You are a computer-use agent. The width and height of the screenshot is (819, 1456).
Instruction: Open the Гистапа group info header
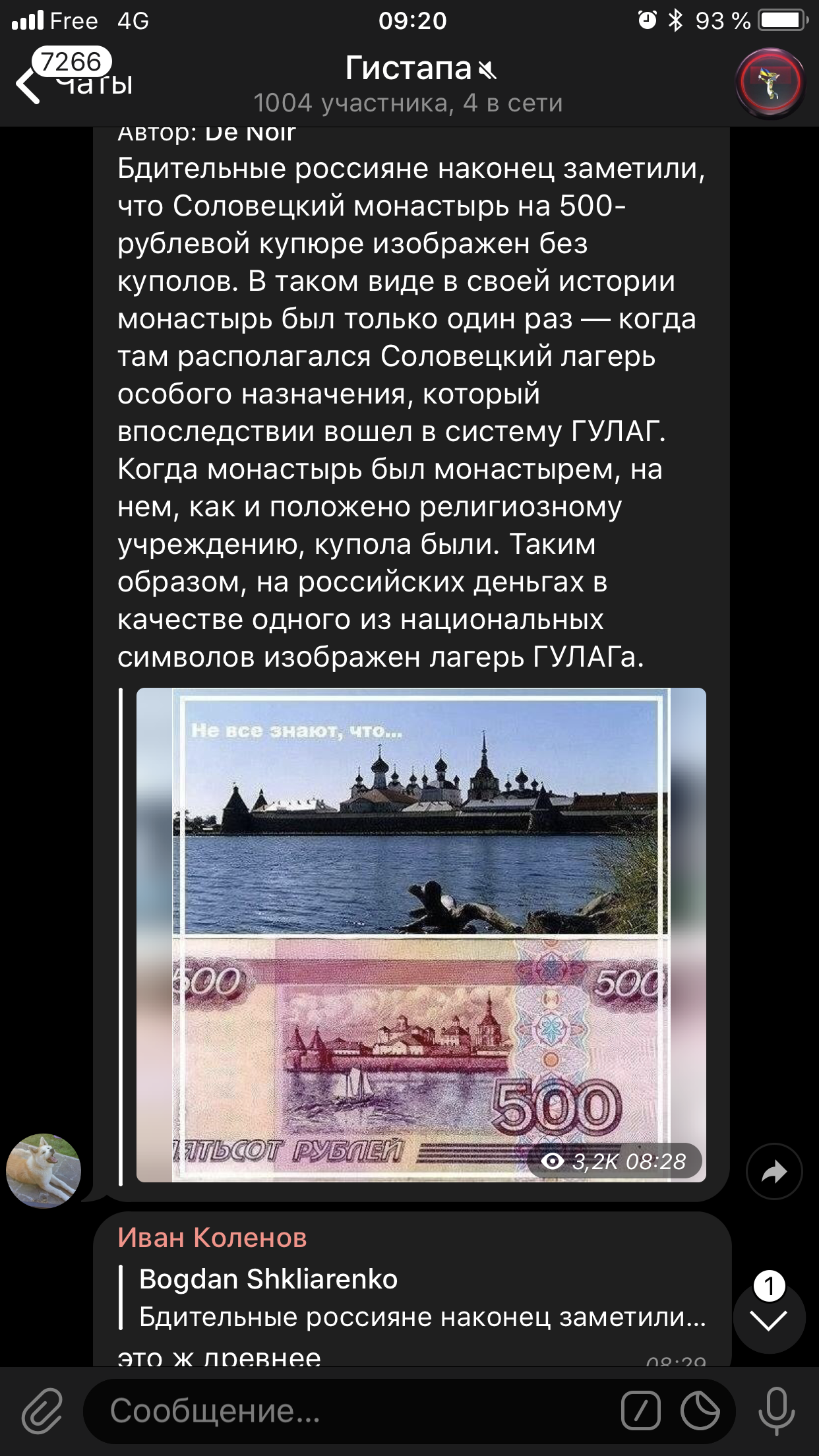tap(409, 84)
